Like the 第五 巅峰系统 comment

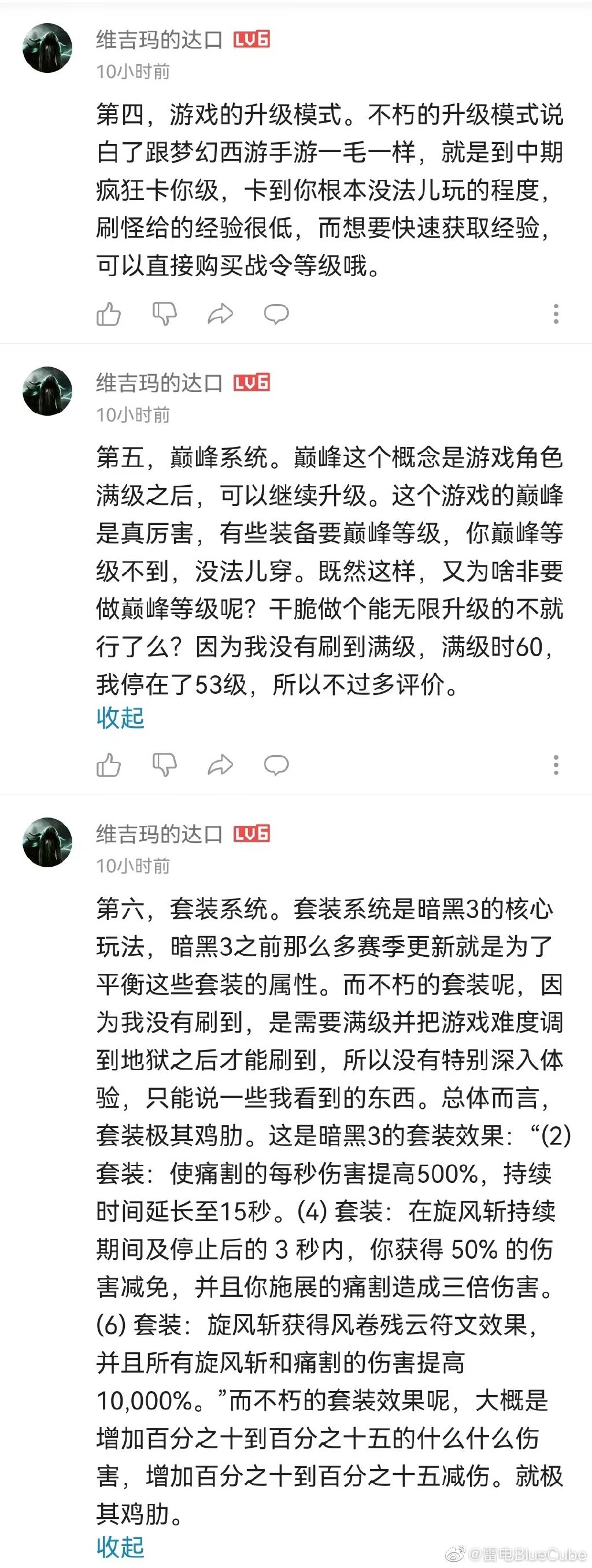coord(109,765)
